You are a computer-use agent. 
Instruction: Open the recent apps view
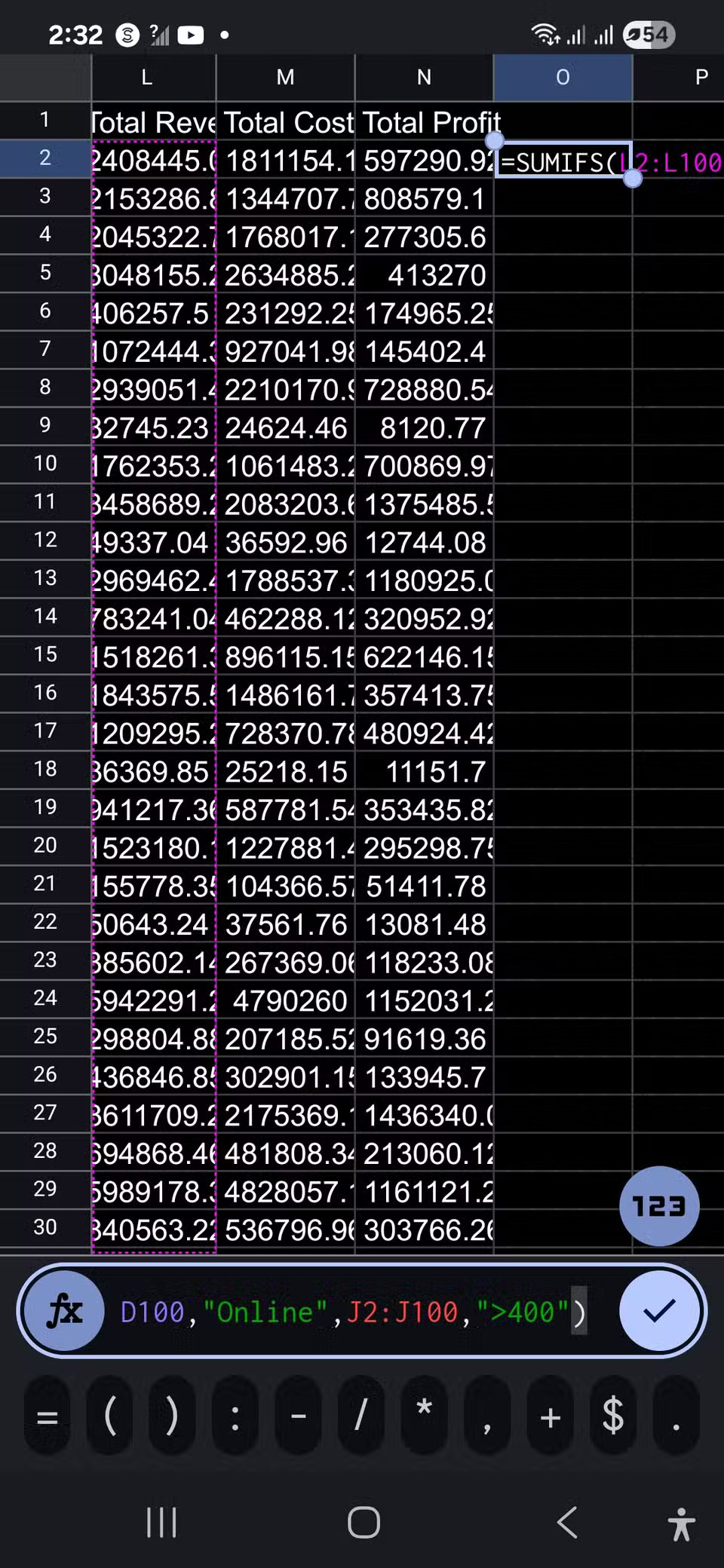coord(161,1522)
